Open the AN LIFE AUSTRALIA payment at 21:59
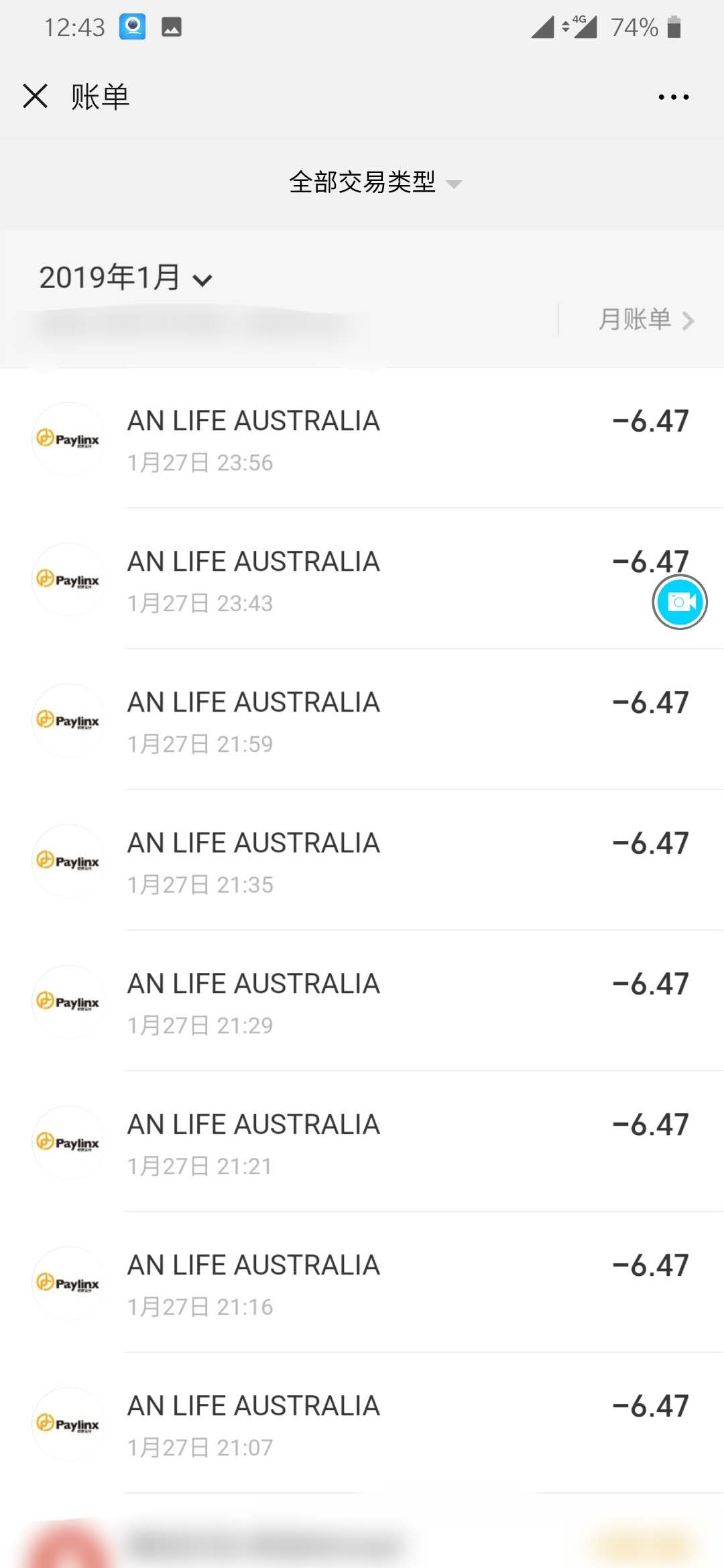This screenshot has height=1568, width=724. click(x=362, y=721)
